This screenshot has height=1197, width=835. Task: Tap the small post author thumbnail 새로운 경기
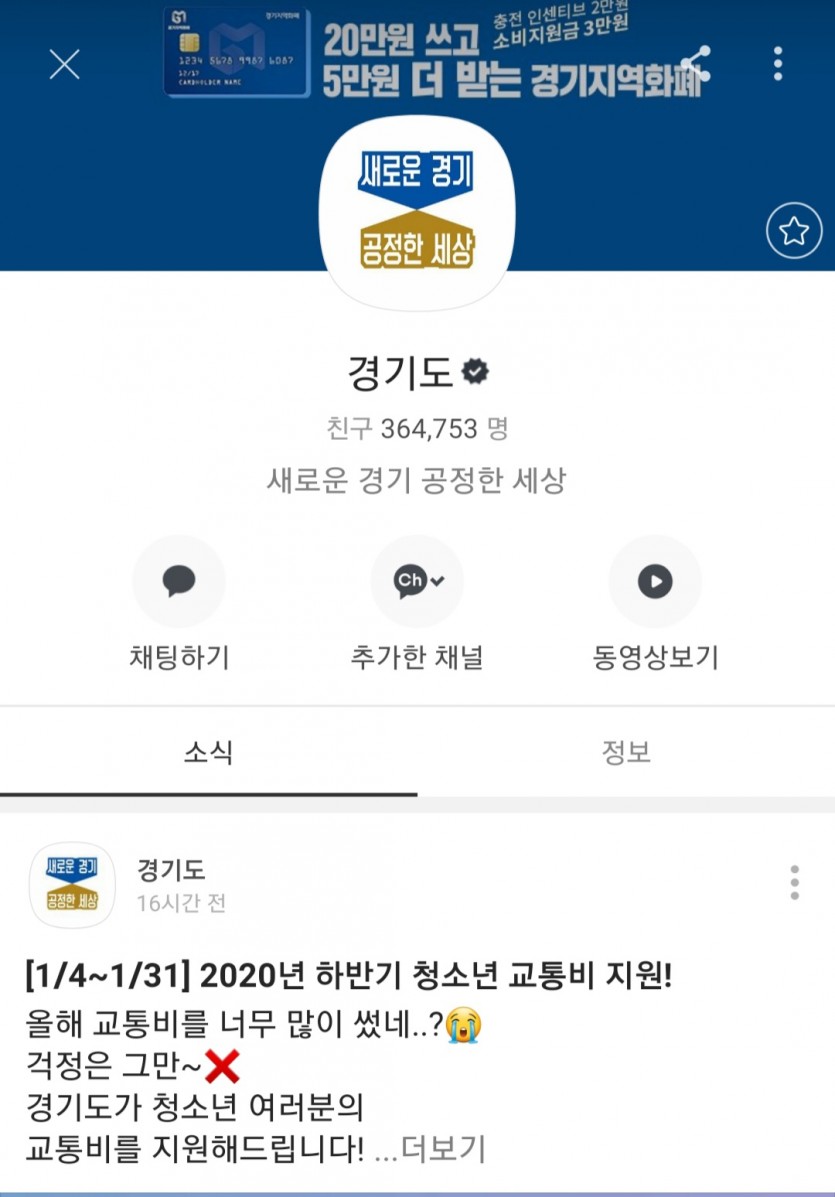[x=72, y=885]
